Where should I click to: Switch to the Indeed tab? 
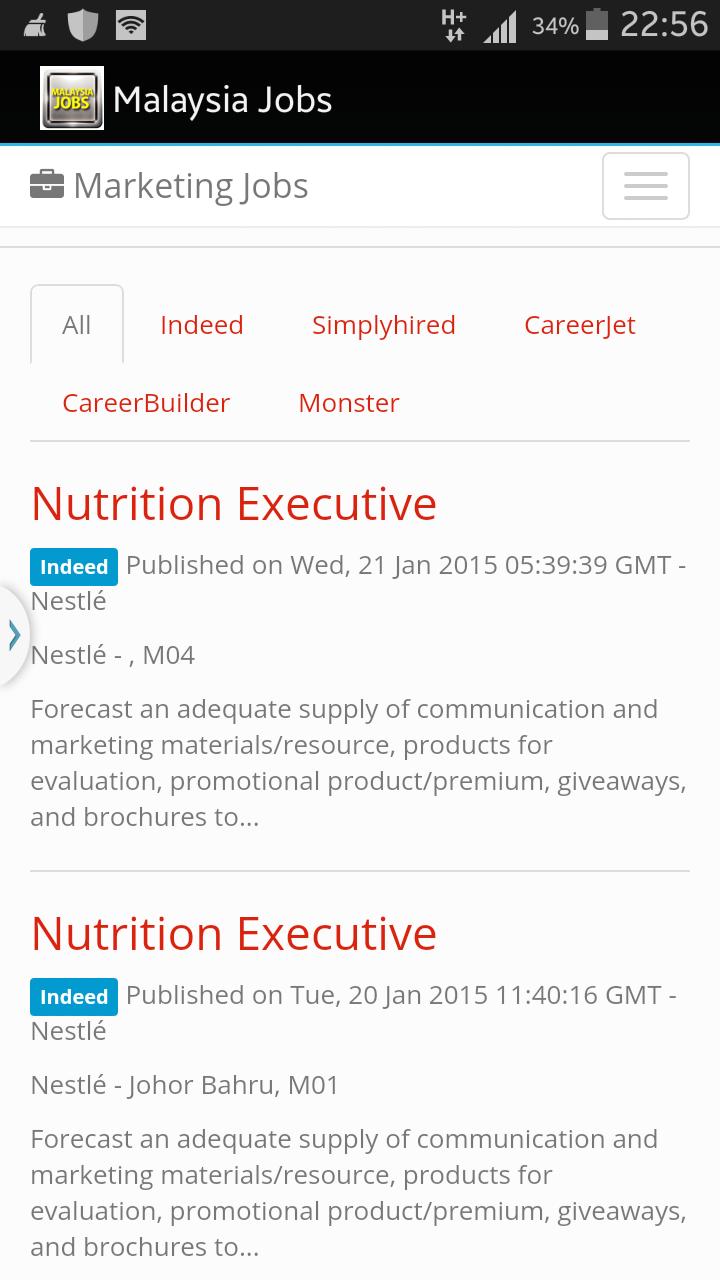pos(202,325)
